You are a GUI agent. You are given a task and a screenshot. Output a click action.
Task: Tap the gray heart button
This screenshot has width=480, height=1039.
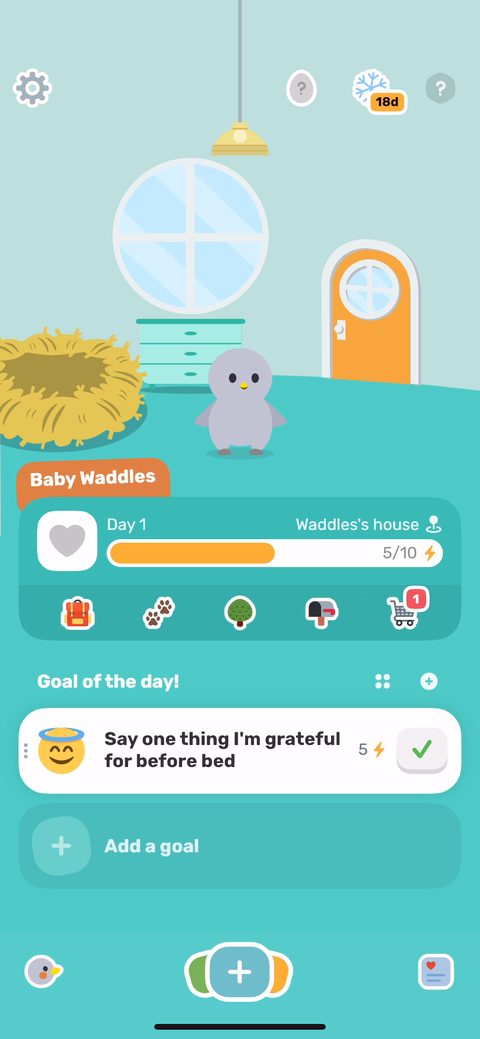tap(67, 541)
